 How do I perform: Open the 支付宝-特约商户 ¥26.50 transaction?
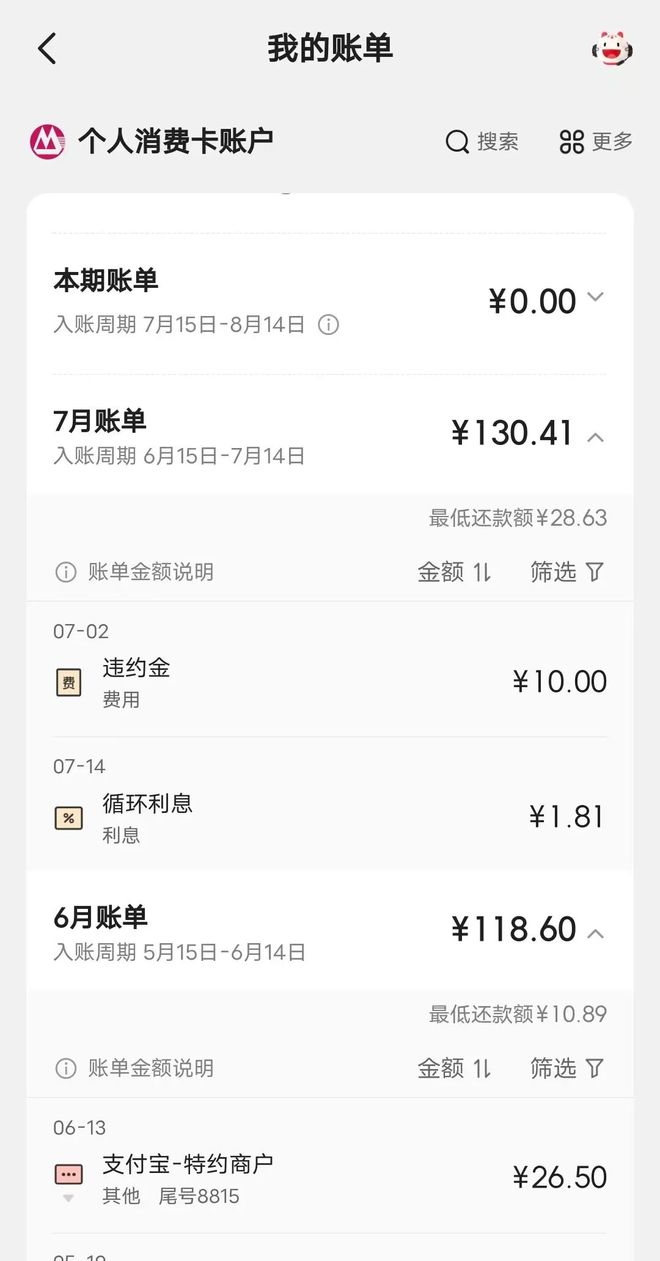tap(330, 1177)
